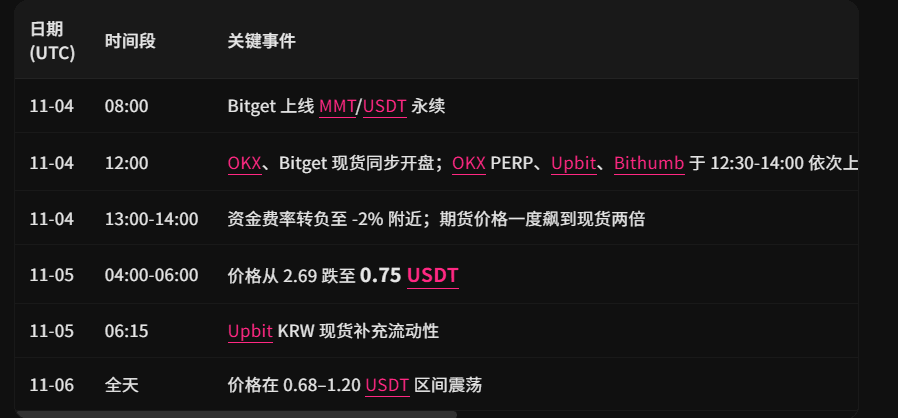Tap the USDT link in the 11-06 row
Viewport: 898px width, 418px height.
[x=388, y=385]
